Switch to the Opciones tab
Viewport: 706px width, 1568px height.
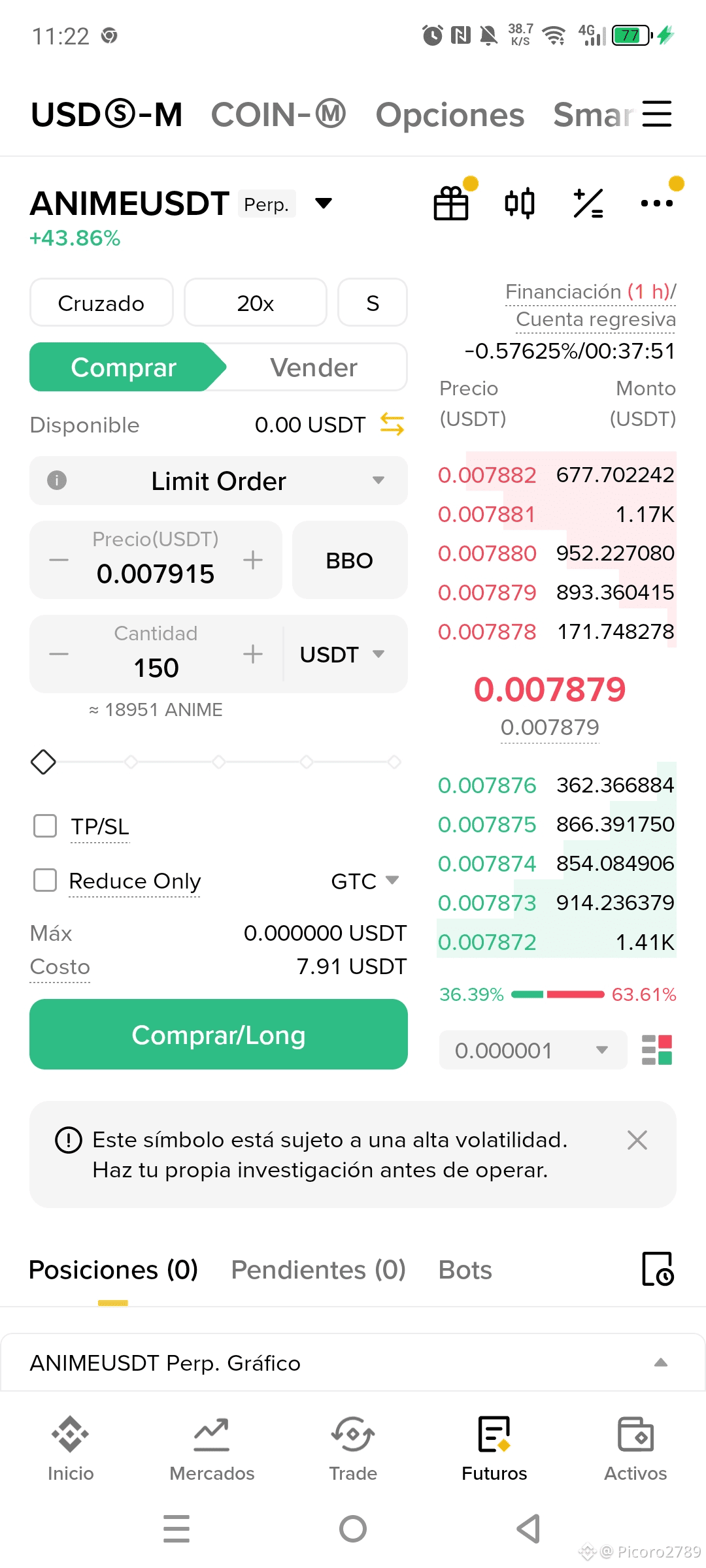[x=450, y=114]
